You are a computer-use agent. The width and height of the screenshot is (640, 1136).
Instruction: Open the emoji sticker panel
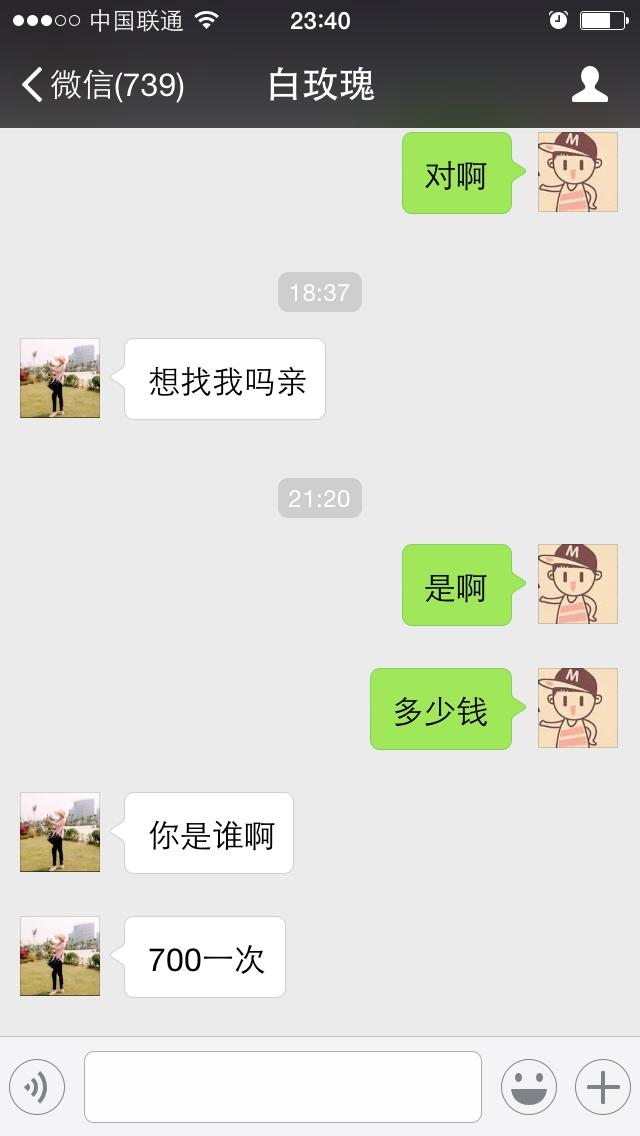(528, 1086)
